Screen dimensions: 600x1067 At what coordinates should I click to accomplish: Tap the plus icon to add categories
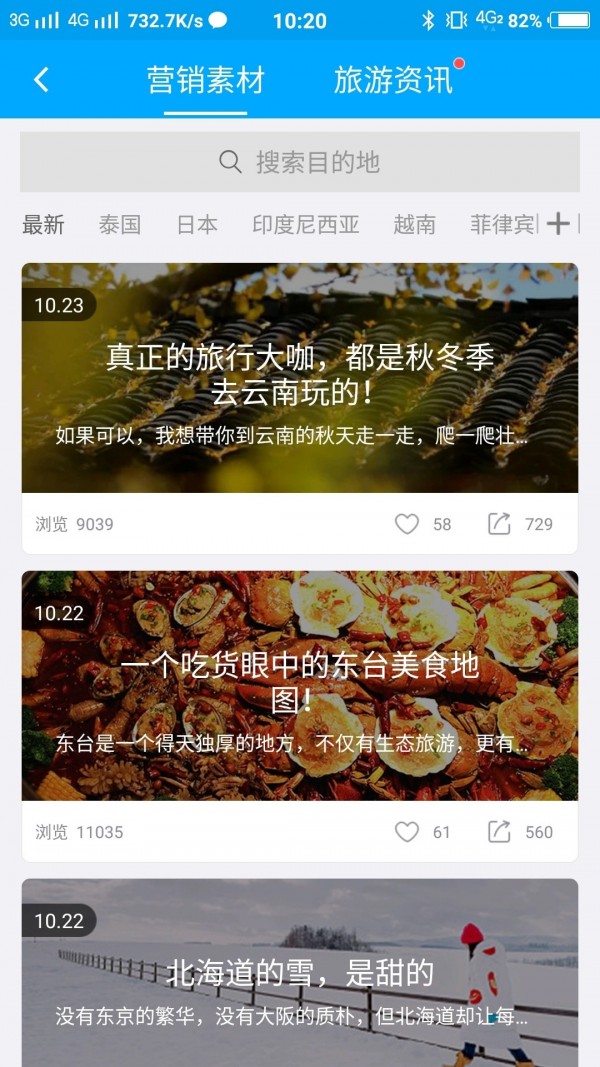[x=558, y=224]
